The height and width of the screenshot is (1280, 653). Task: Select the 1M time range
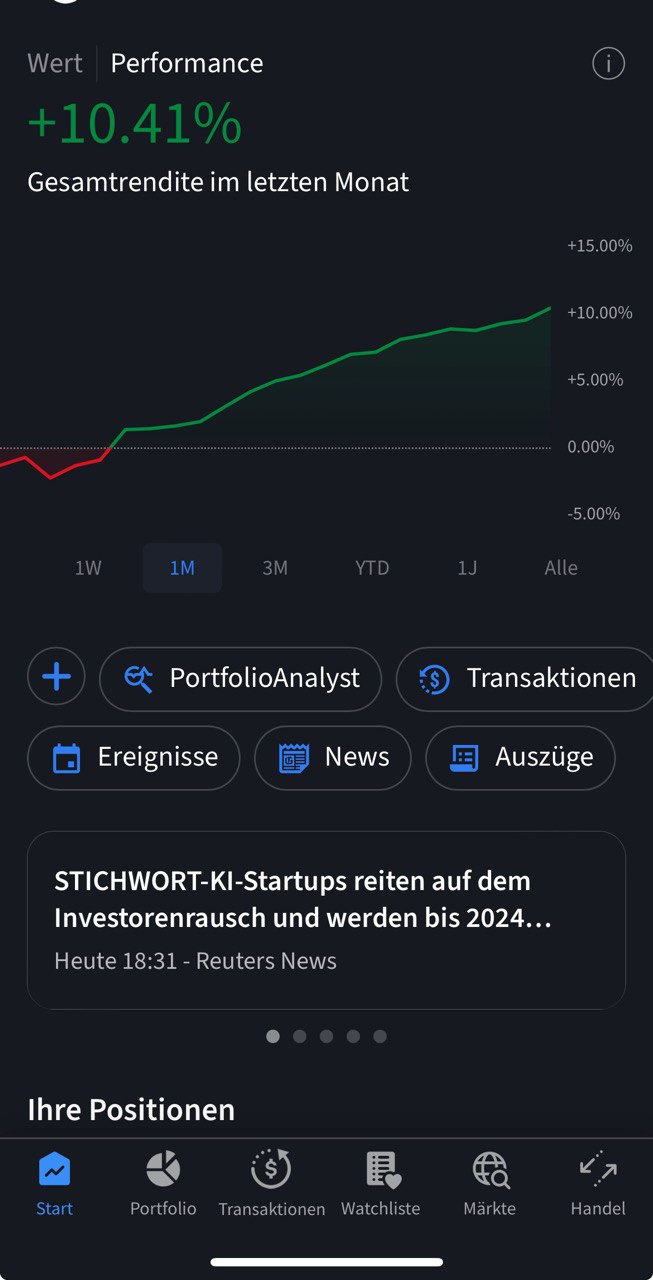click(x=182, y=568)
